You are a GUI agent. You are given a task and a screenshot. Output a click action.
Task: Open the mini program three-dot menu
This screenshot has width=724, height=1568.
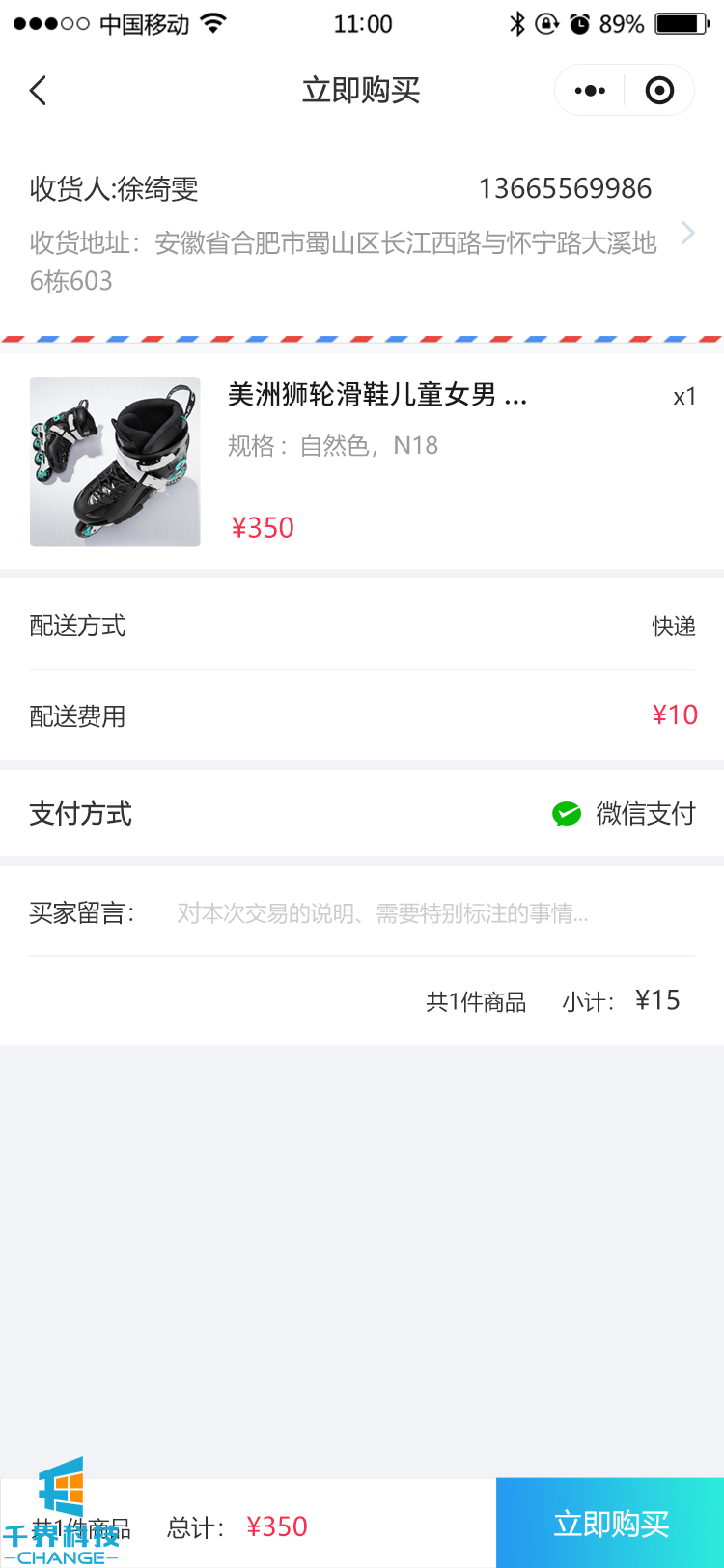pos(590,91)
